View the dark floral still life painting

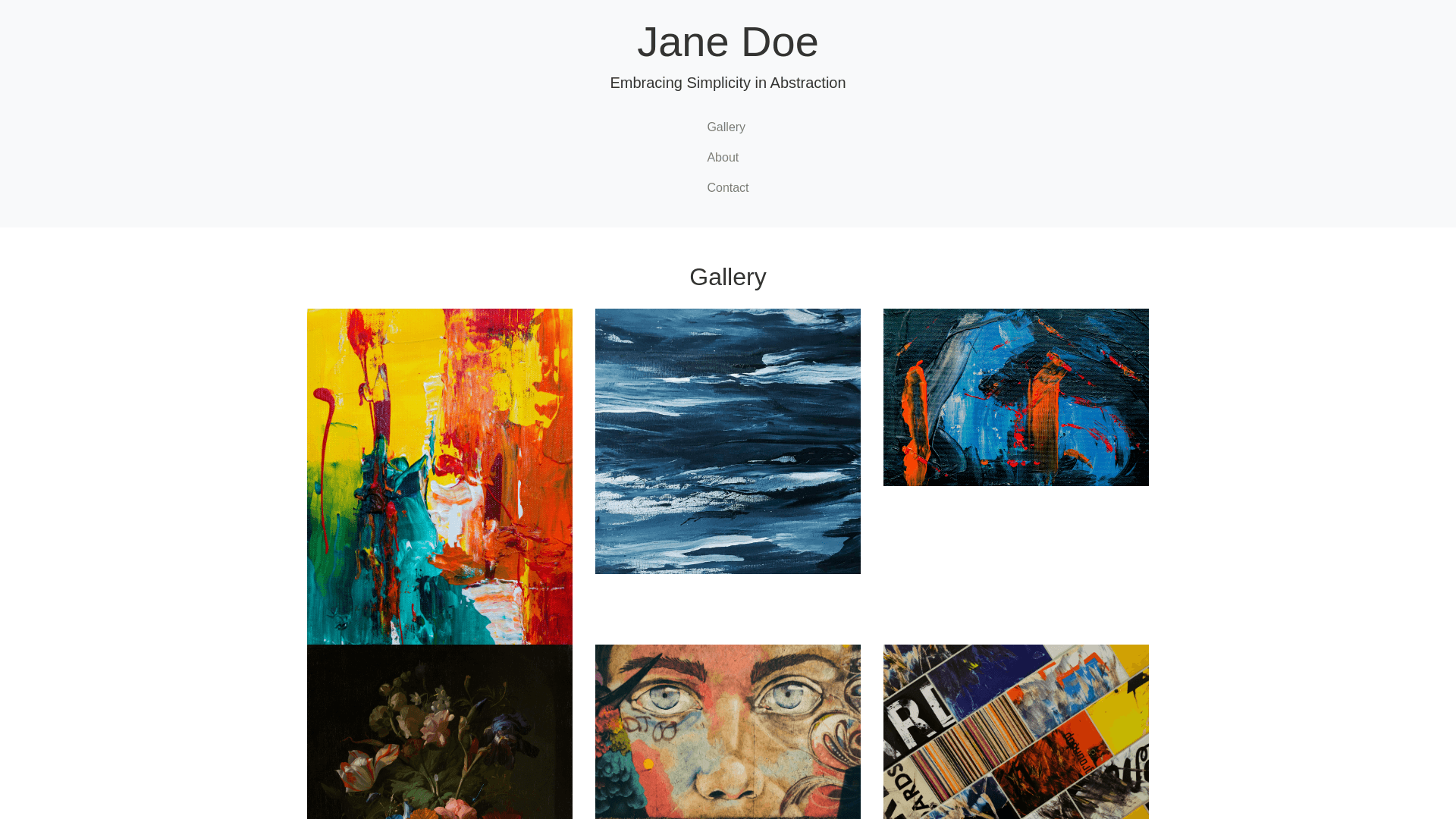[x=439, y=731]
